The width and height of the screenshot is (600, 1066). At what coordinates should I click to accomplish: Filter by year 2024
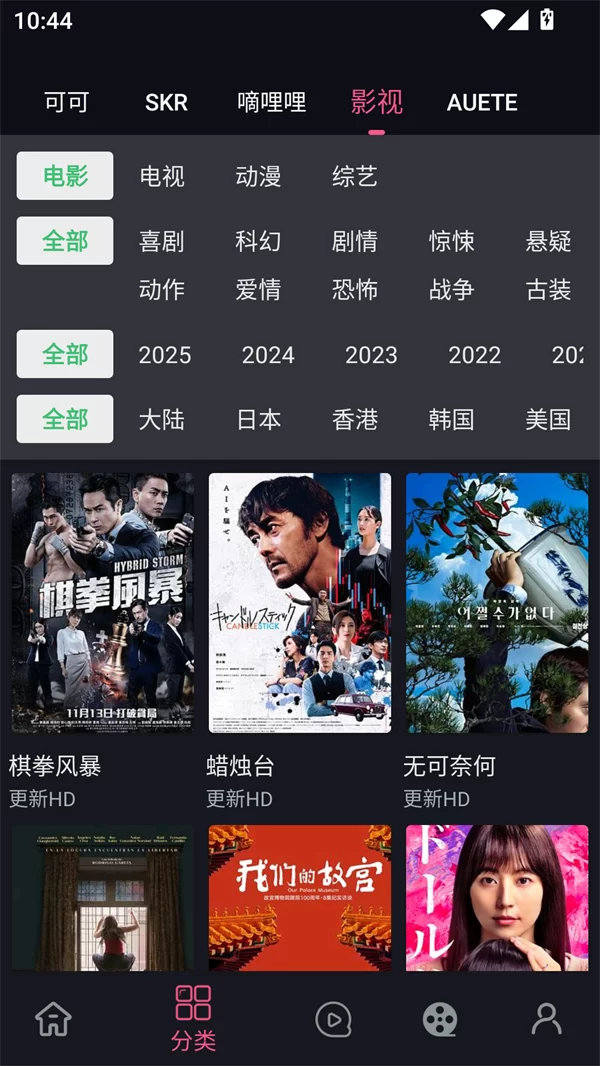[268, 355]
